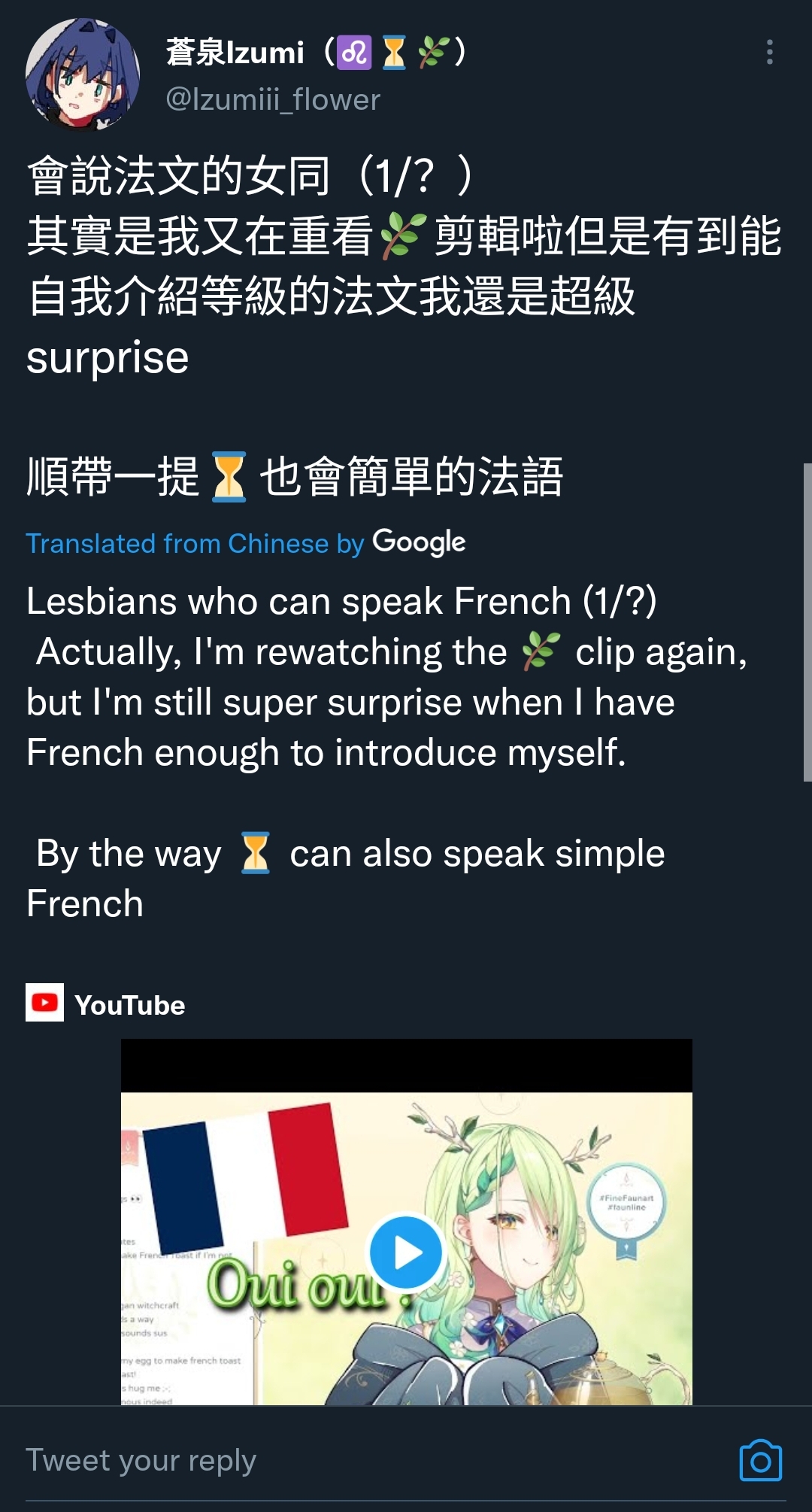This screenshot has height=1512, width=812.
Task: Tap Translated from Chinese by Google
Action: pyautogui.click(x=245, y=542)
